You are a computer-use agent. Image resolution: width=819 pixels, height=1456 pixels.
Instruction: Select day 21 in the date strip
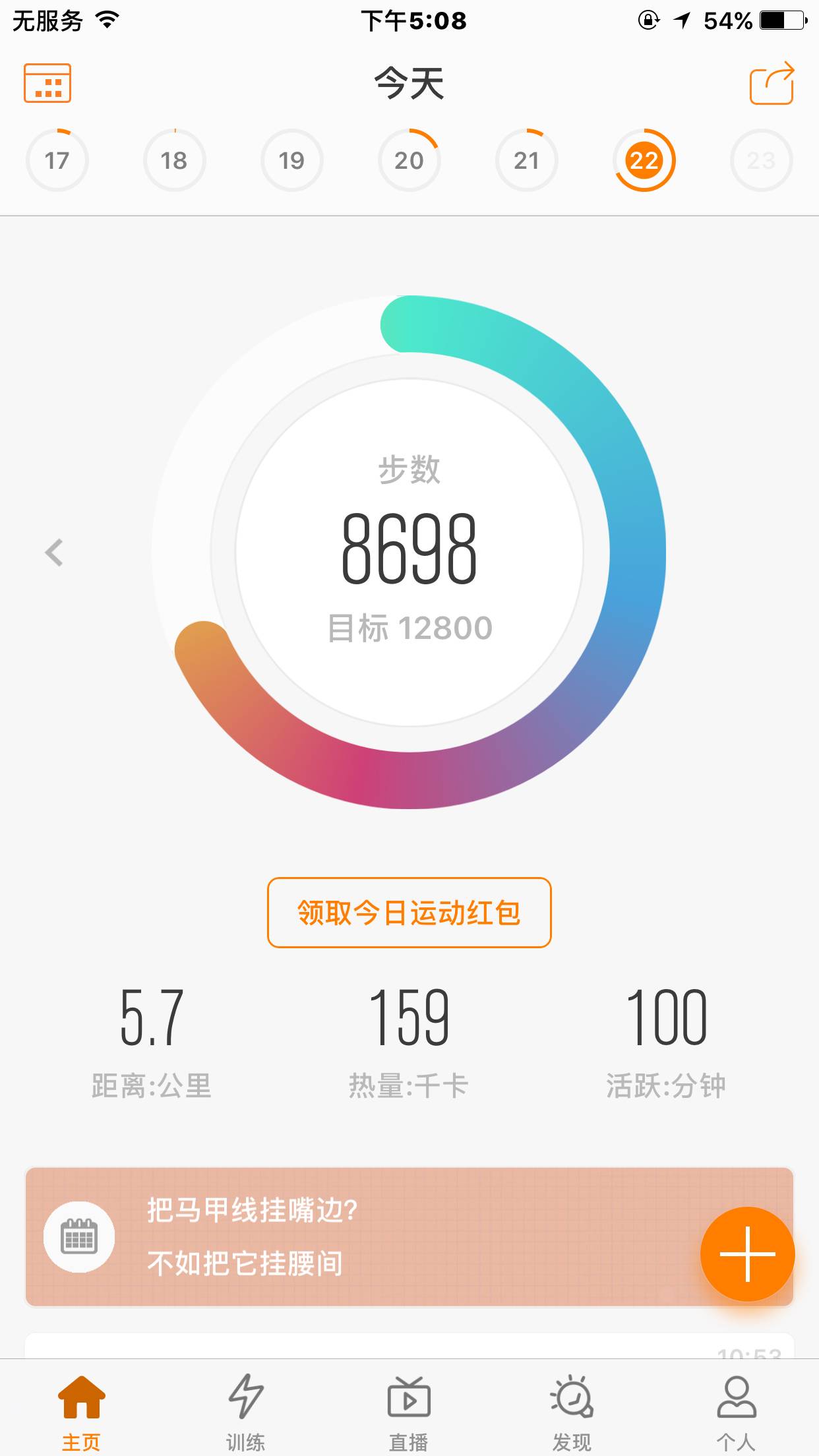coord(527,160)
